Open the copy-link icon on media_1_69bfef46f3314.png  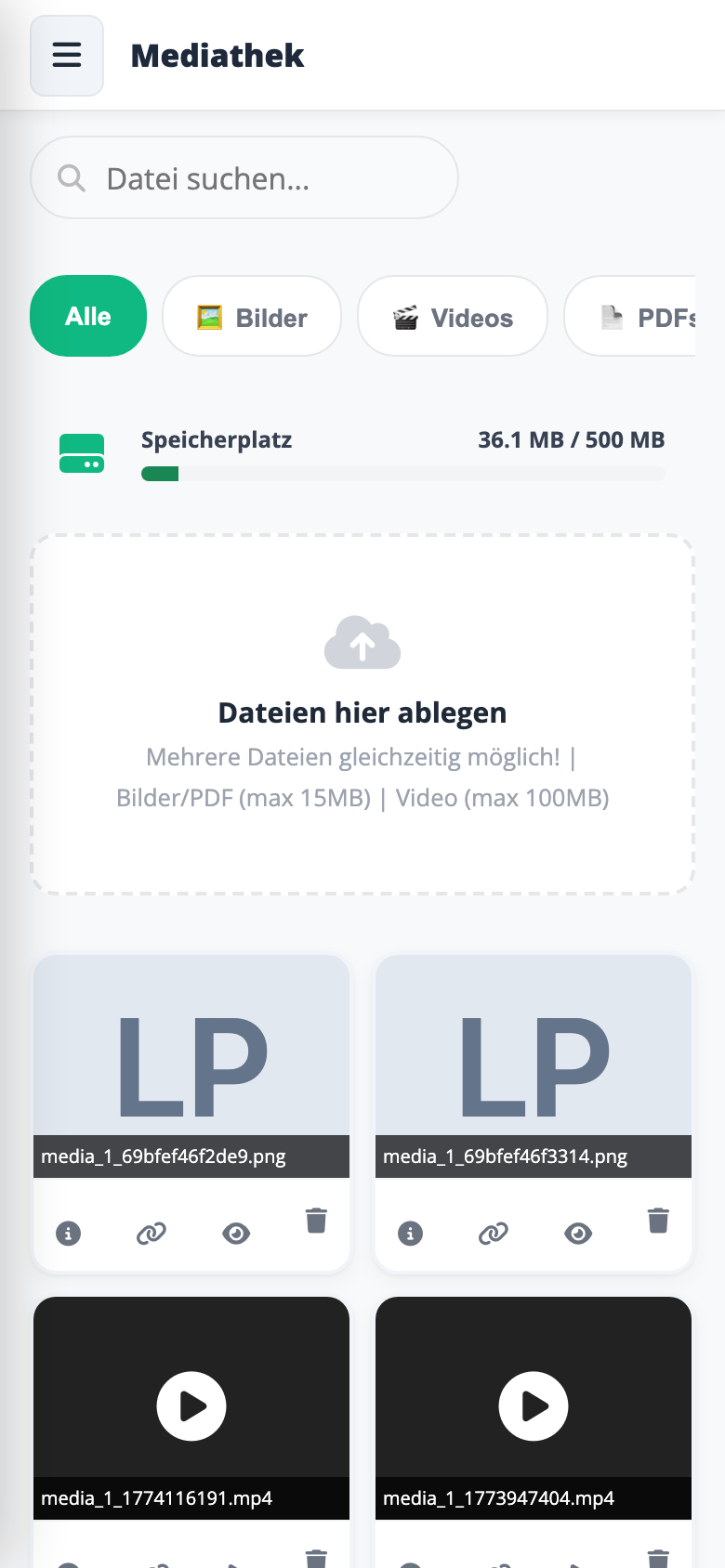493,1234
